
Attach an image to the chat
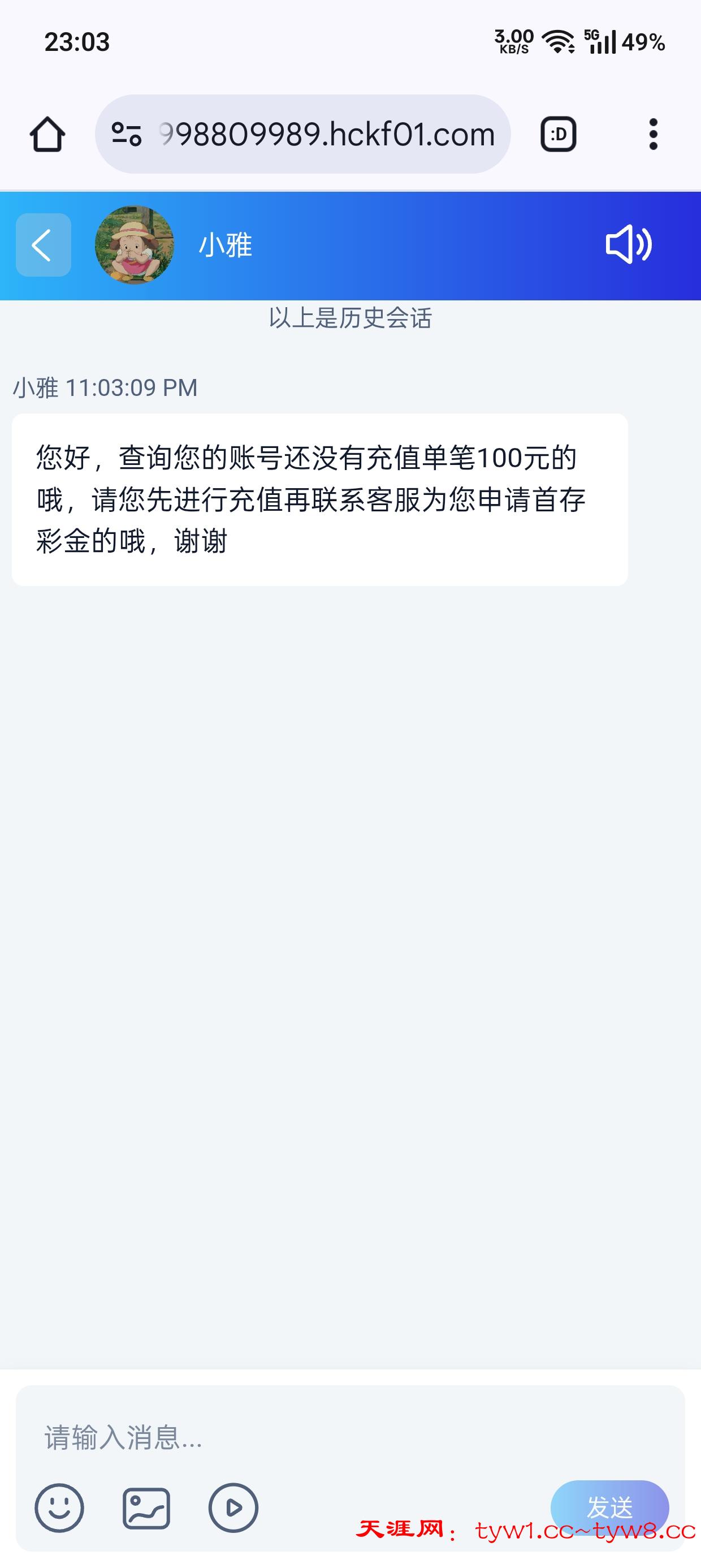[146, 1507]
